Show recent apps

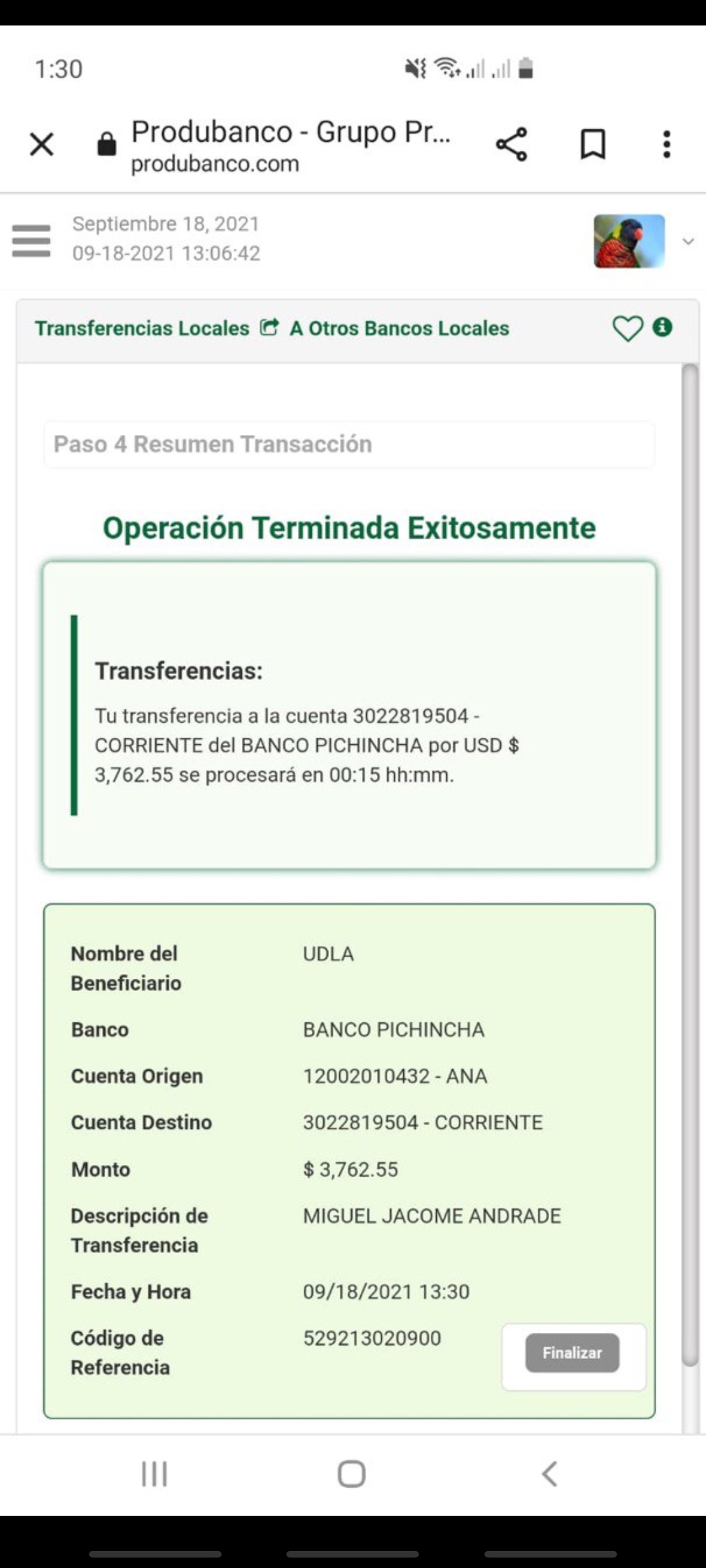(155, 1474)
